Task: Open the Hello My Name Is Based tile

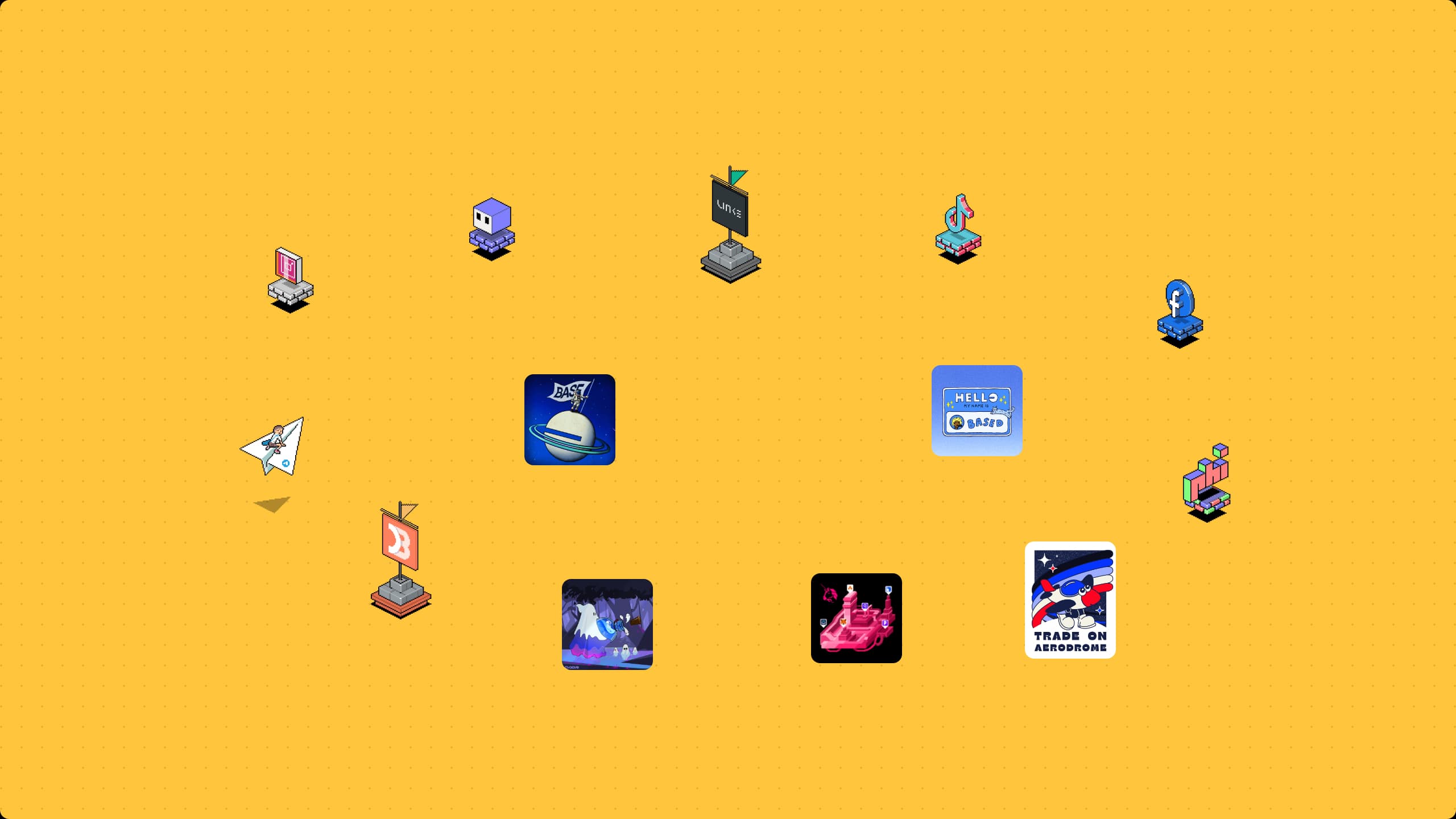Action: (x=977, y=410)
